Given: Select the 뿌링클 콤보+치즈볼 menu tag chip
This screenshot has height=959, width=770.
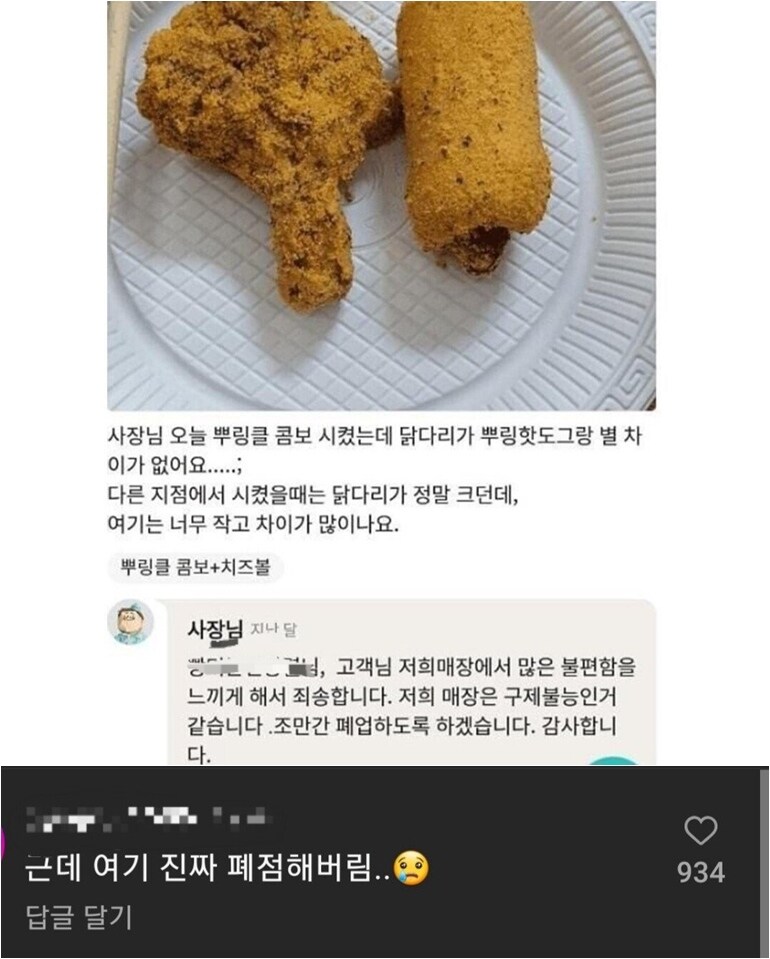Looking at the screenshot, I should (x=197, y=568).
